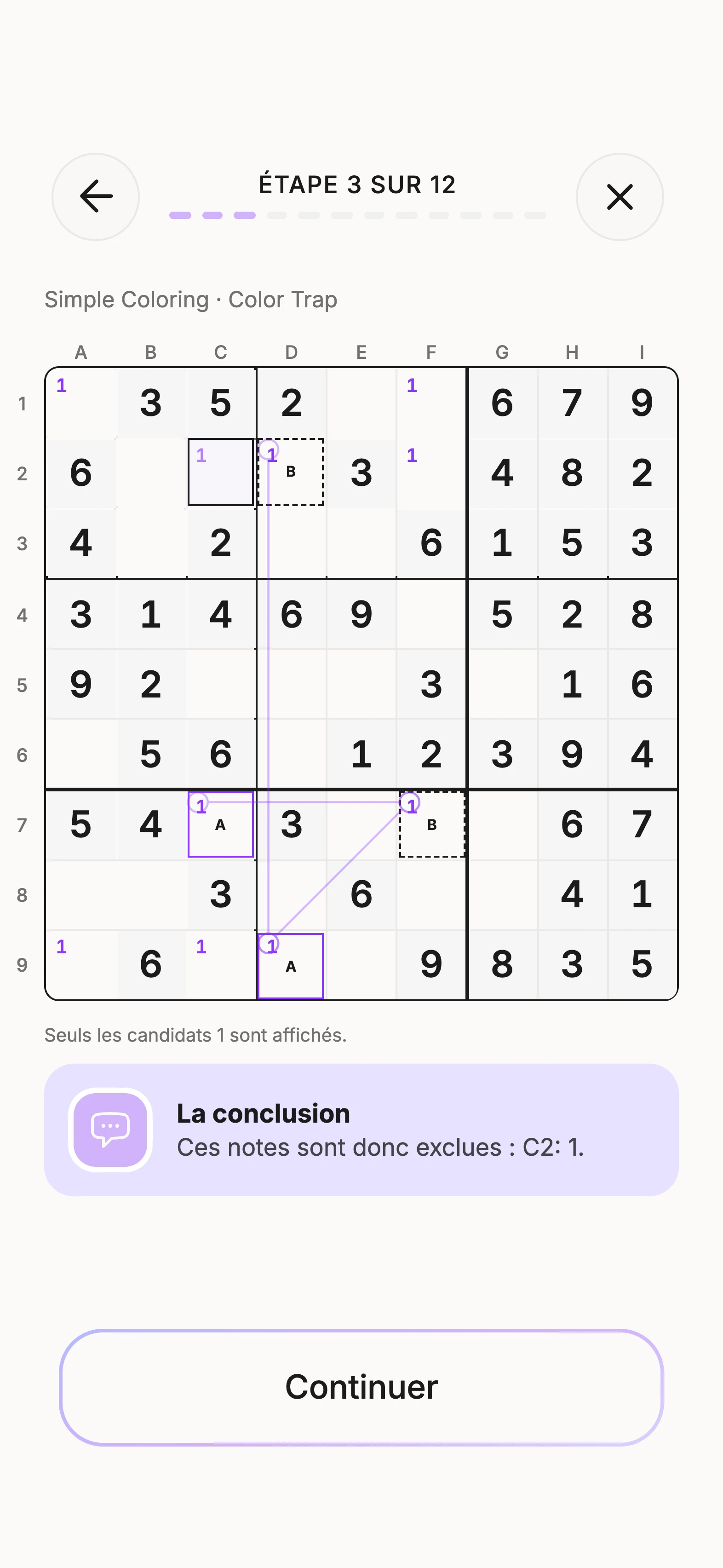Go back to the previous step

coord(96,196)
